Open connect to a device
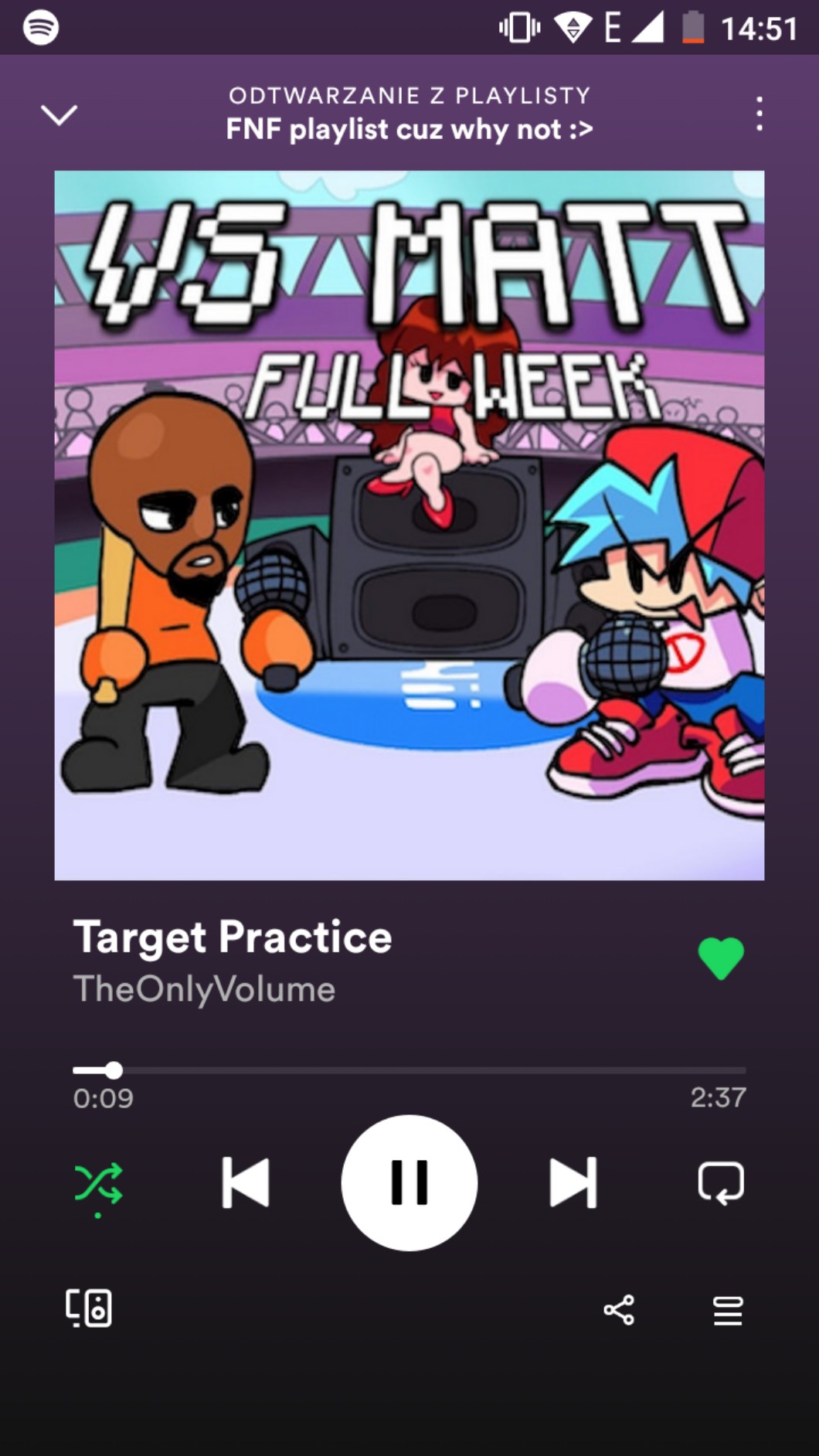Image resolution: width=819 pixels, height=1456 pixels. [x=89, y=1308]
